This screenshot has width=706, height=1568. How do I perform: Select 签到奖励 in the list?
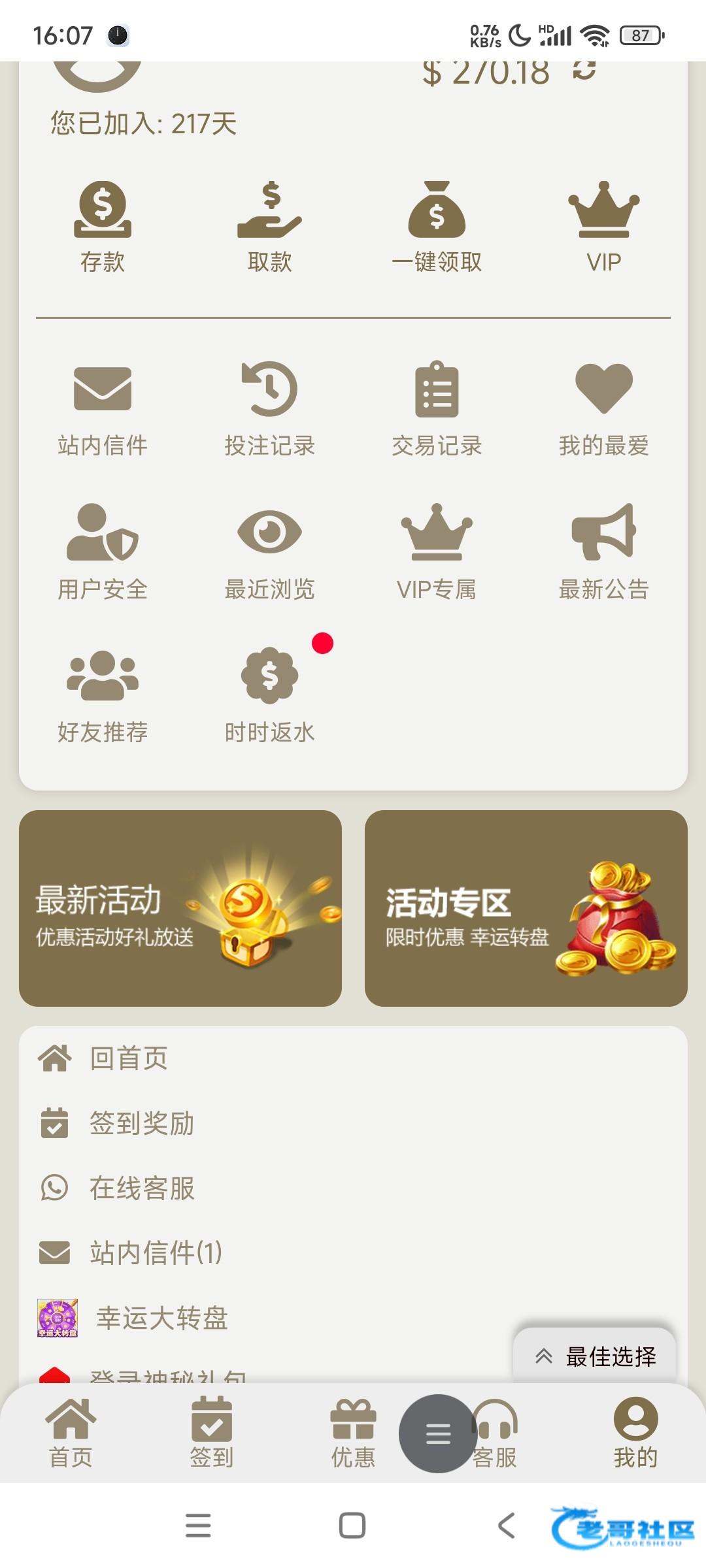click(141, 1124)
